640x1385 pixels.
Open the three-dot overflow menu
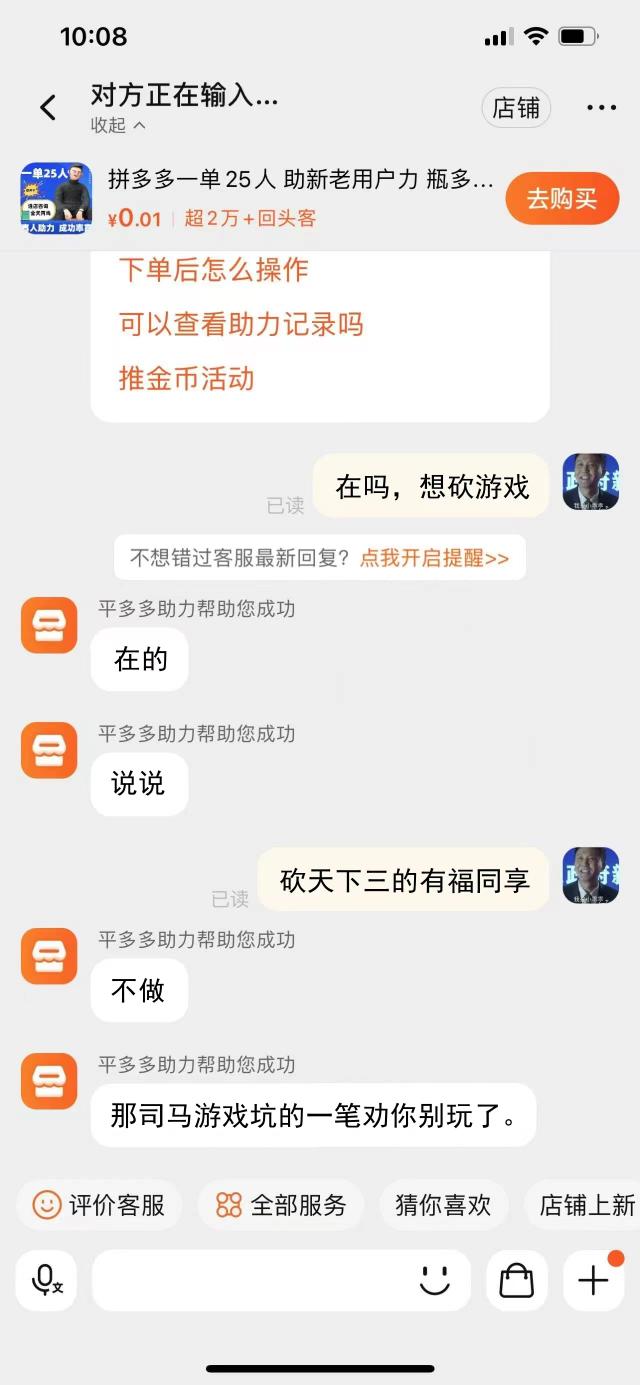point(601,108)
